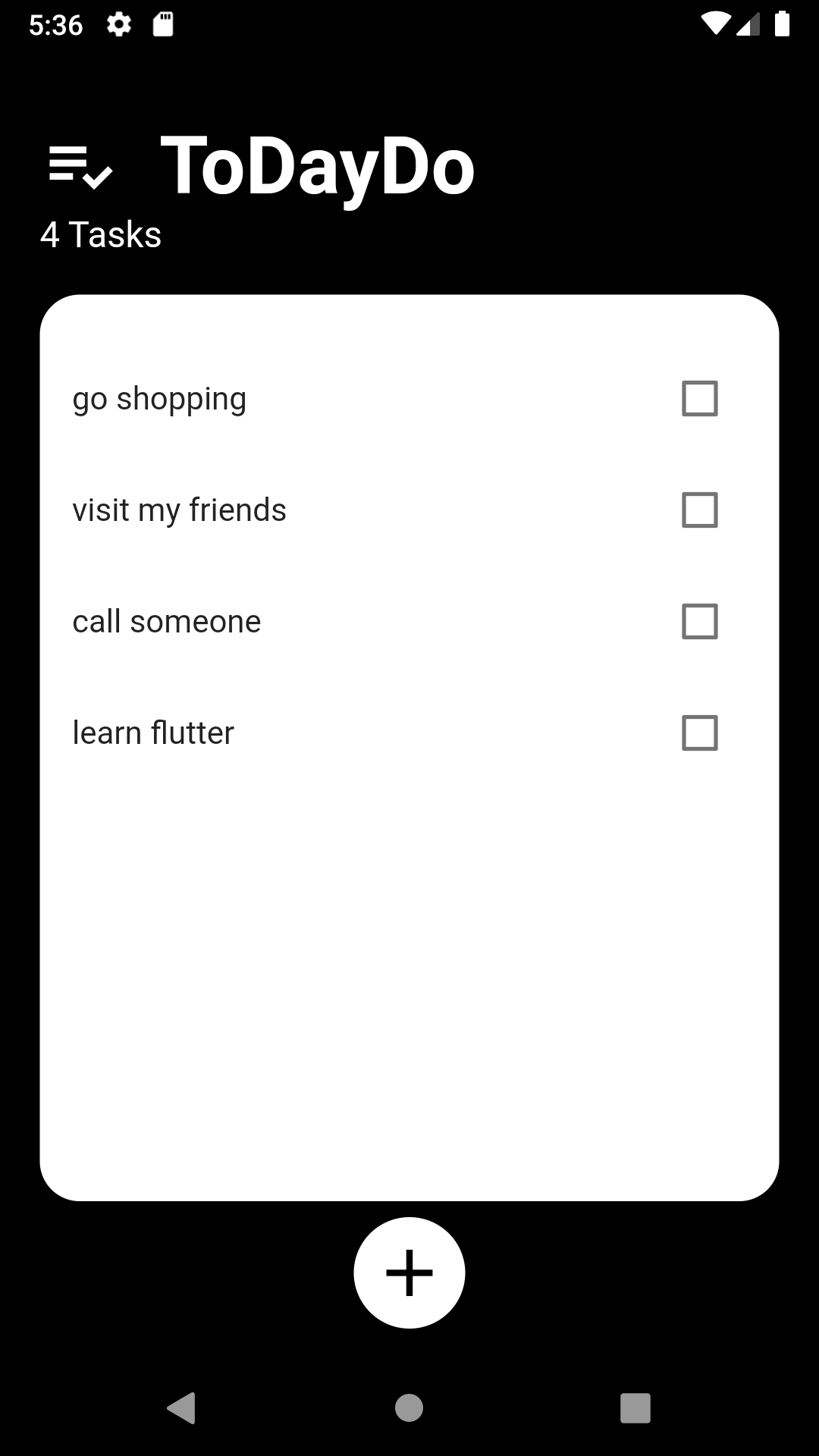819x1456 pixels.
Task: Complete the learn flutter task
Action: (699, 733)
